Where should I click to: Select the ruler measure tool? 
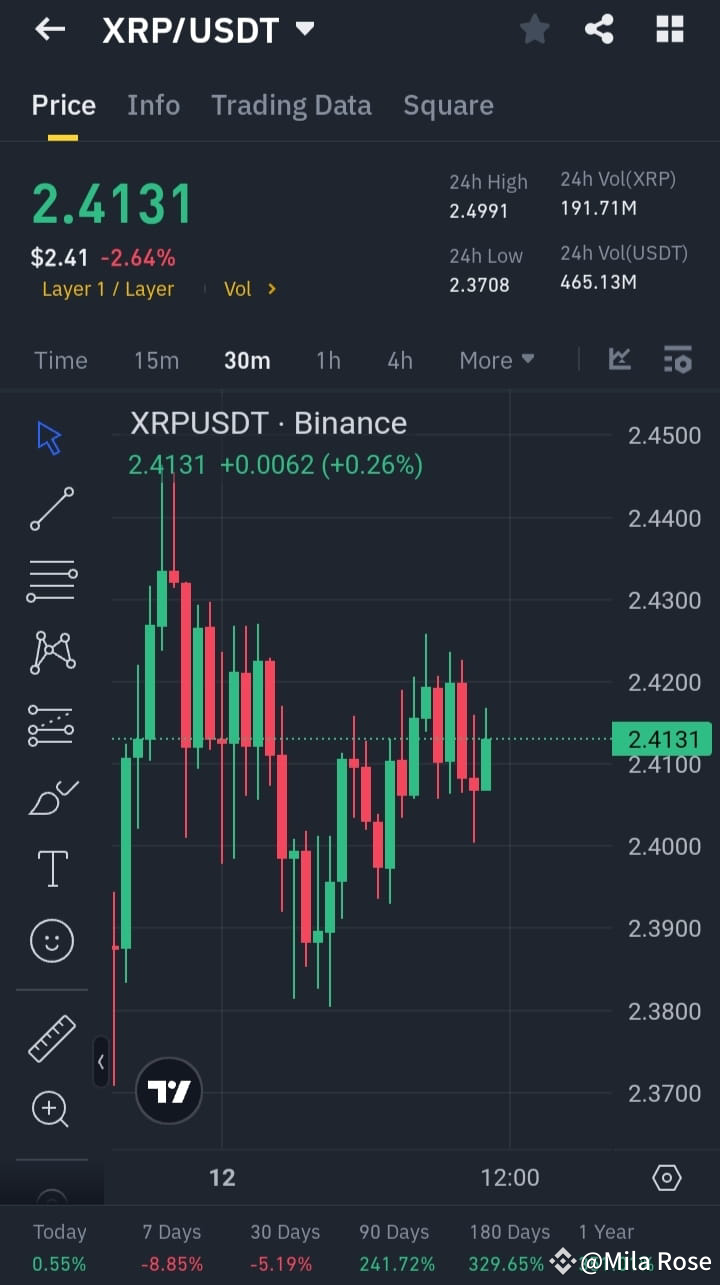point(51,1038)
